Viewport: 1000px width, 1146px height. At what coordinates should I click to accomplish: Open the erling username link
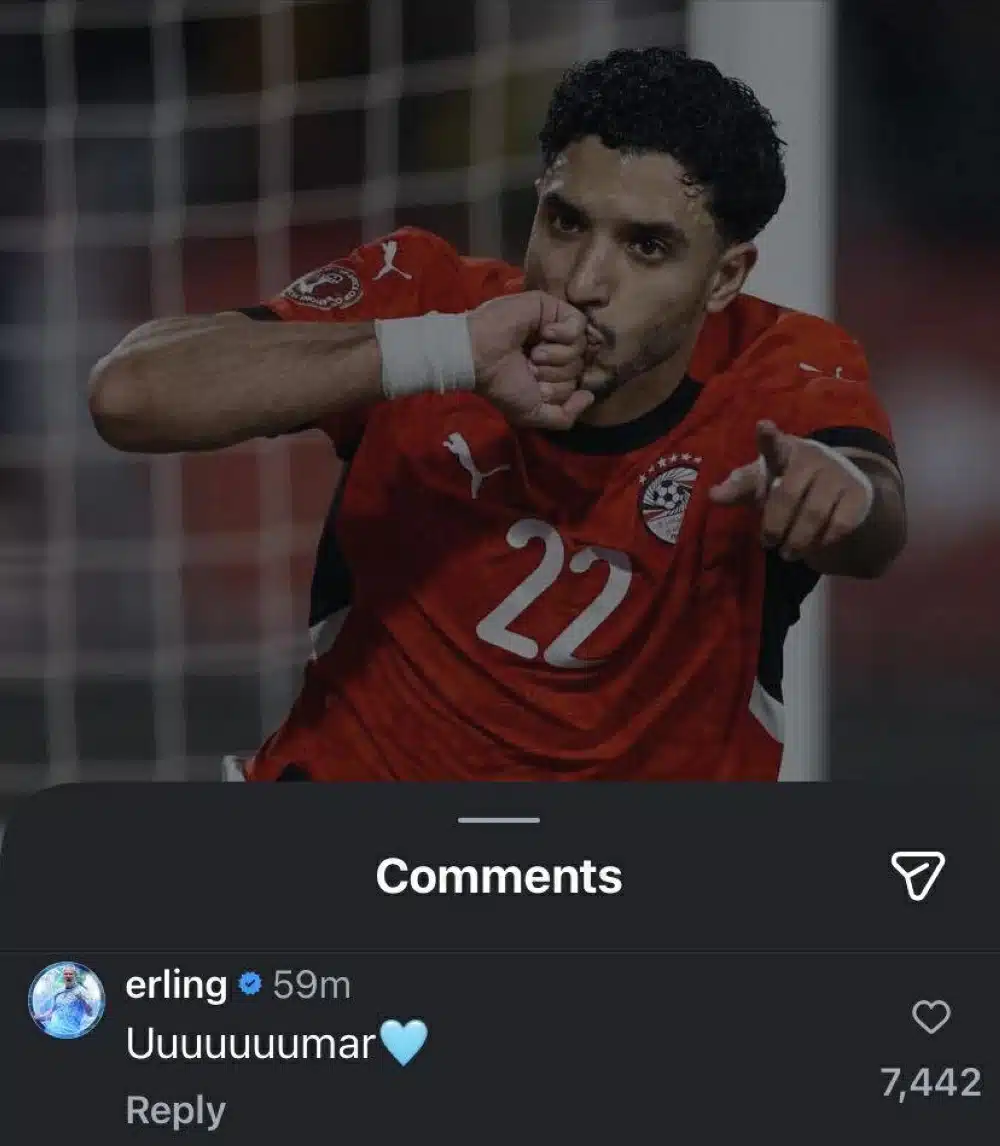click(x=176, y=985)
